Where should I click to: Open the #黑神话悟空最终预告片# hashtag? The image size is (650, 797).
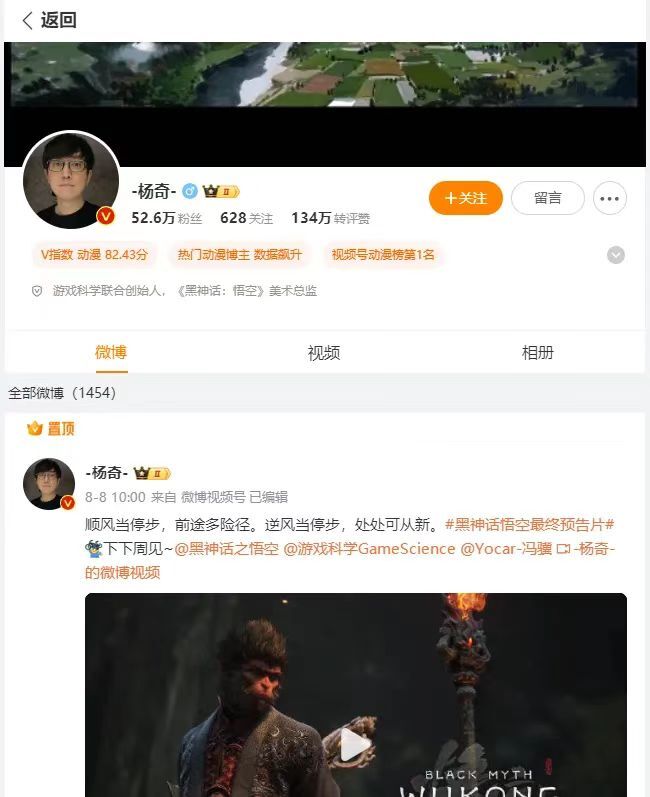tap(528, 524)
